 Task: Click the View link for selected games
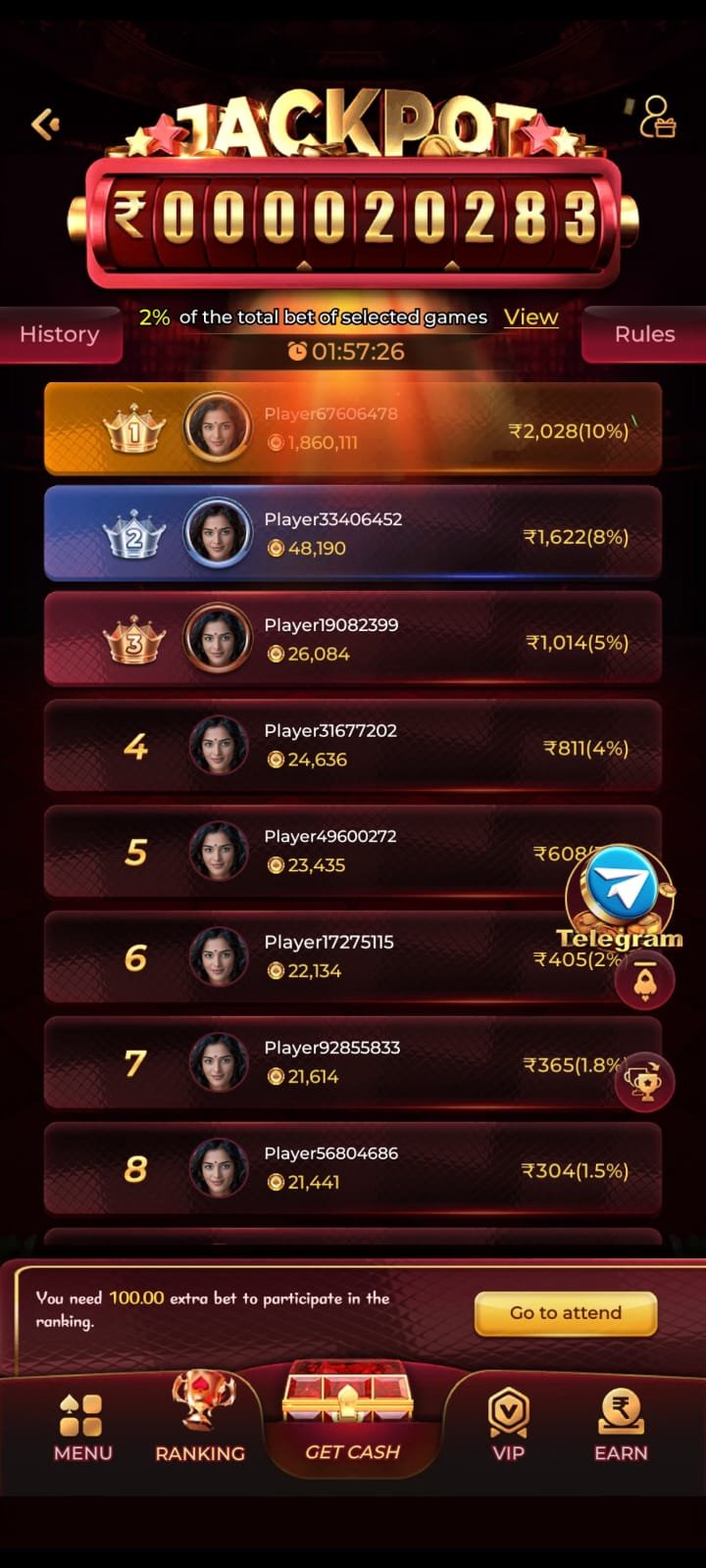530,317
